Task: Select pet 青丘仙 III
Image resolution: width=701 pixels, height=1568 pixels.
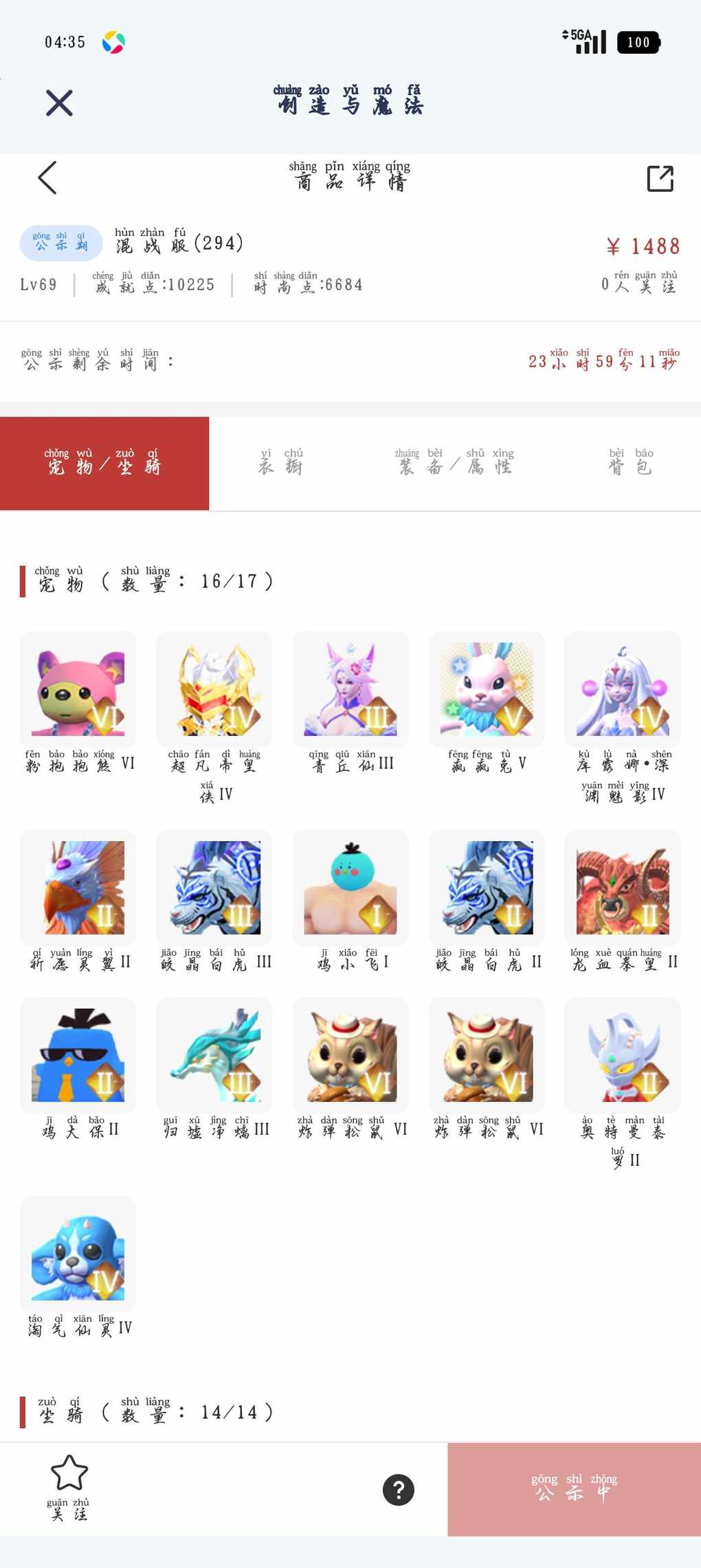Action: (x=350, y=689)
